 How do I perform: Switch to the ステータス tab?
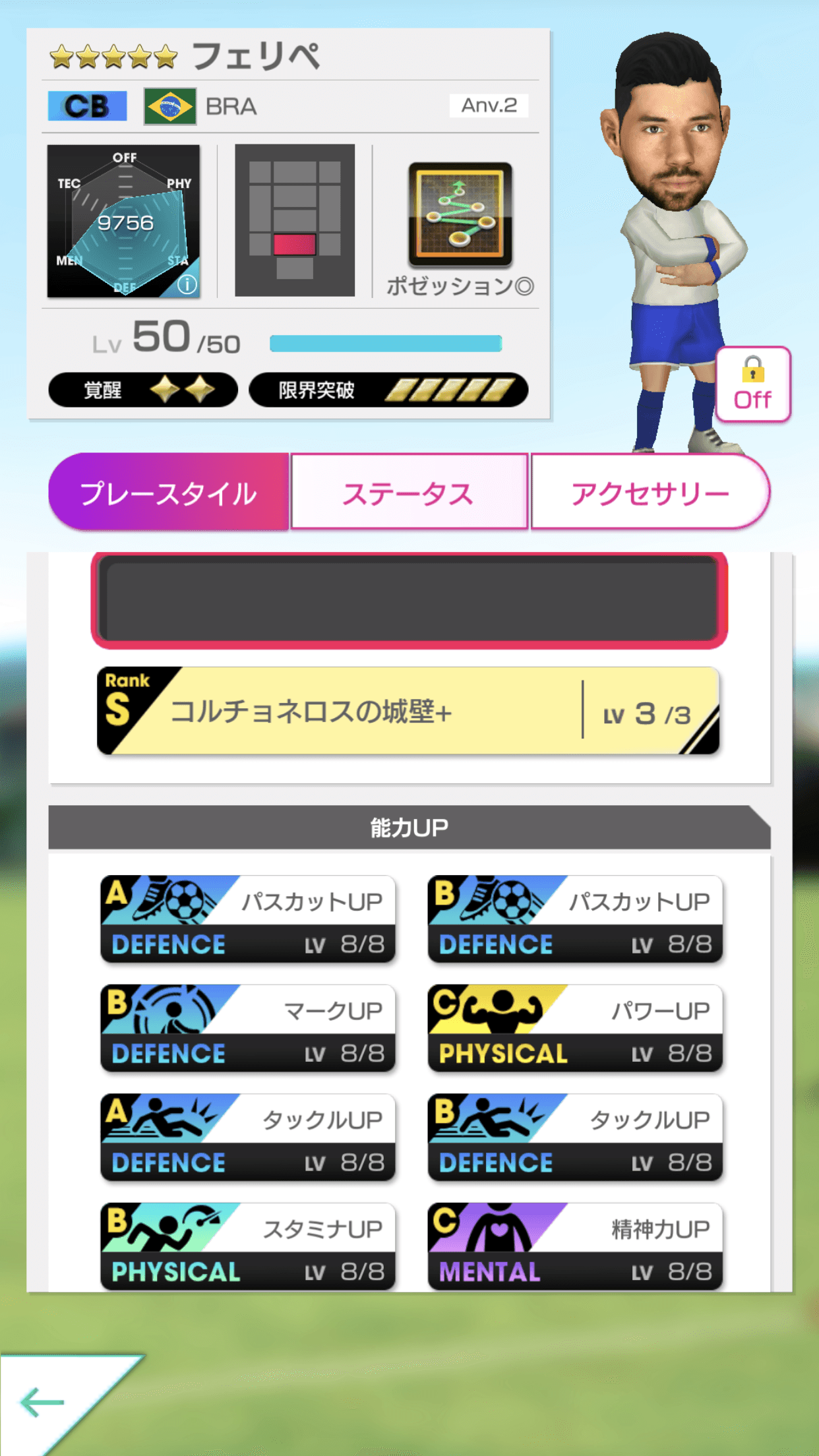click(x=409, y=491)
